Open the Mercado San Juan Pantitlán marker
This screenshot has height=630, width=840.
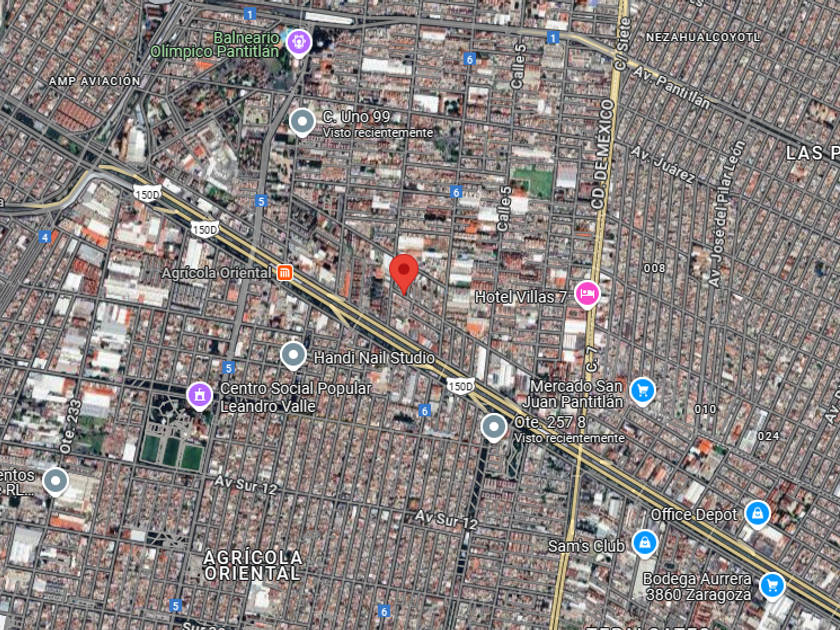pyautogui.click(x=642, y=392)
